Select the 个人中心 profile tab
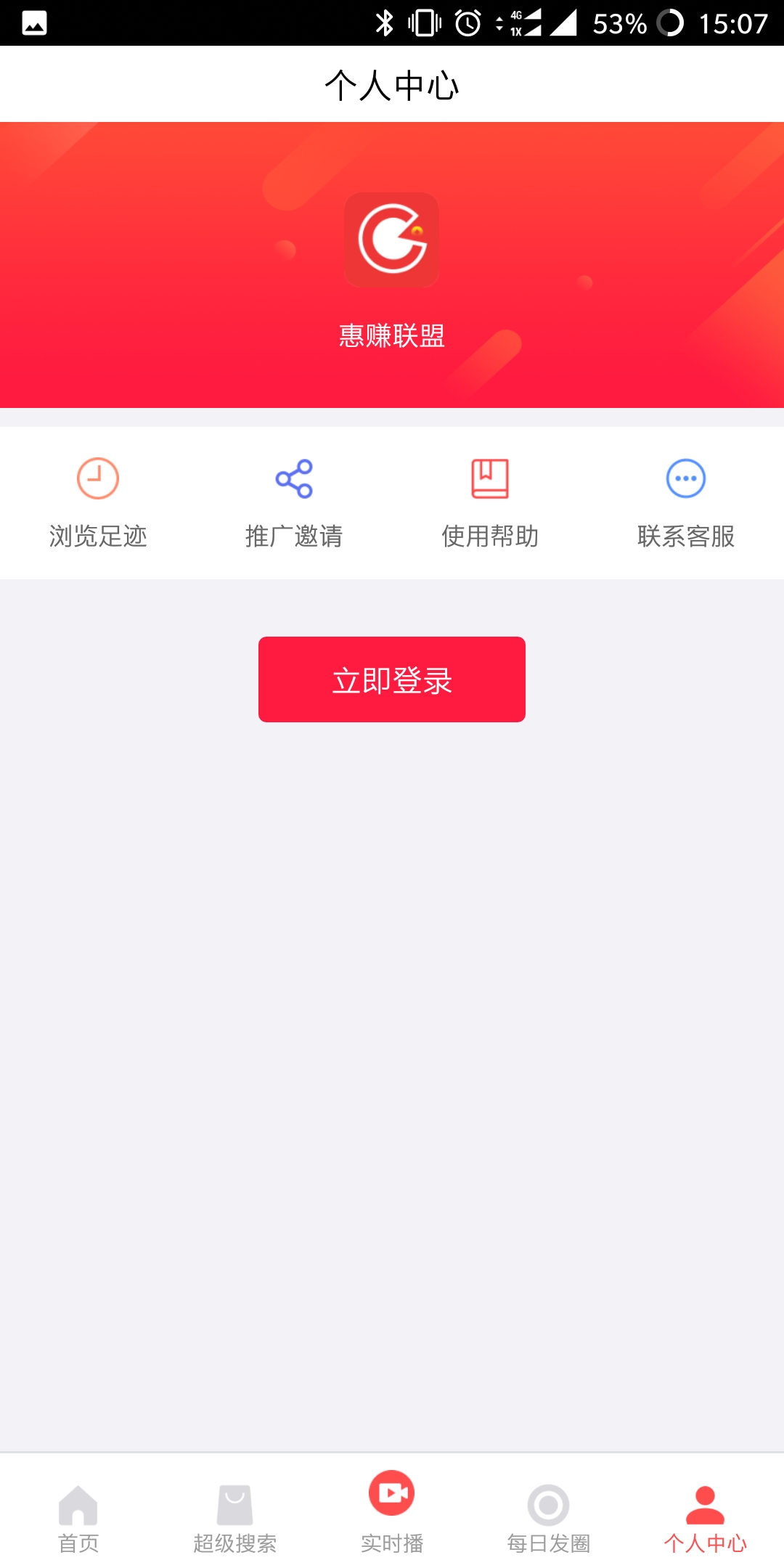This screenshot has width=784, height=1568. click(x=706, y=1517)
